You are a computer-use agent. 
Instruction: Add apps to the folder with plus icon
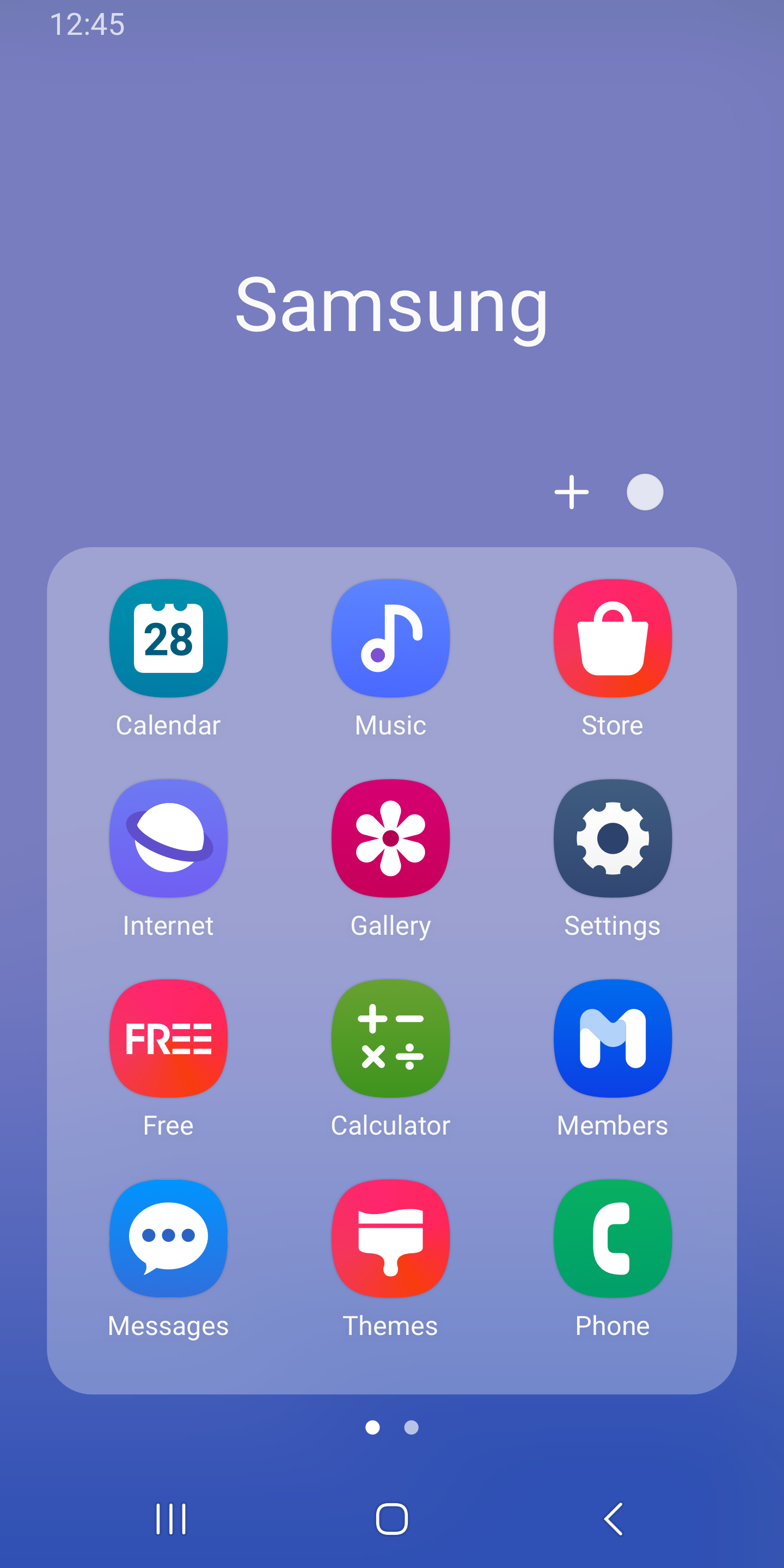[571, 492]
